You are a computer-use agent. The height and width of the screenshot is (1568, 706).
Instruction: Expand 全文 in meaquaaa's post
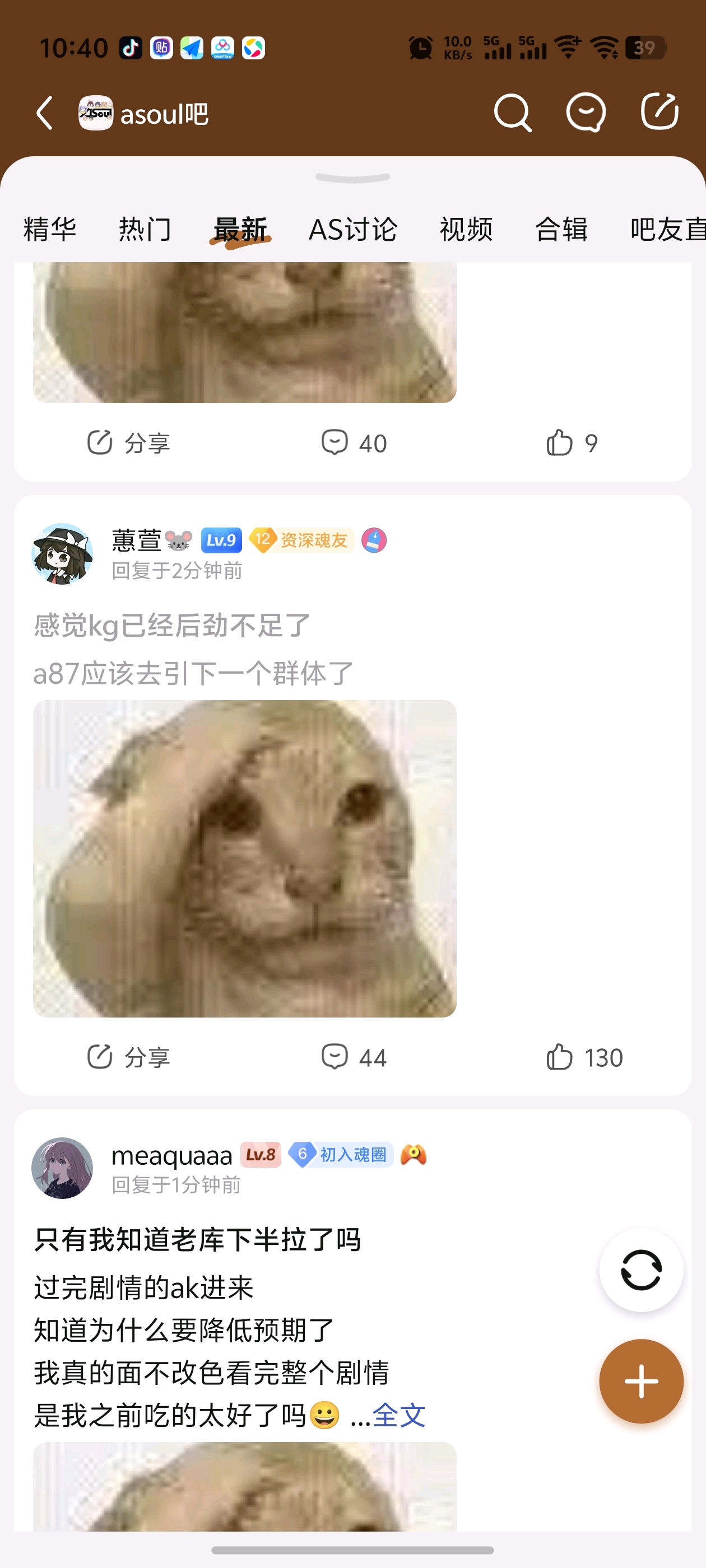coord(399,1415)
